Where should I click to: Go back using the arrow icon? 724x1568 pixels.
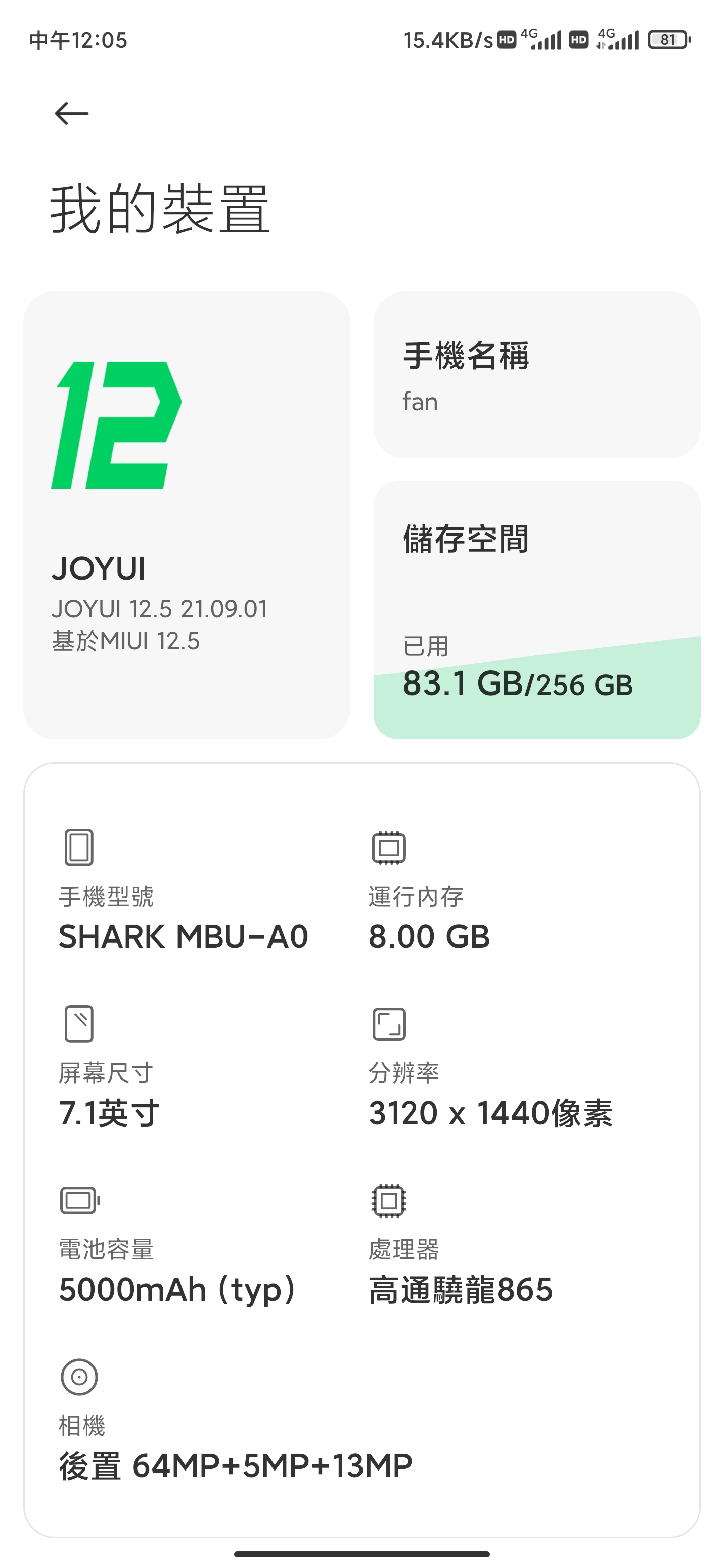72,113
